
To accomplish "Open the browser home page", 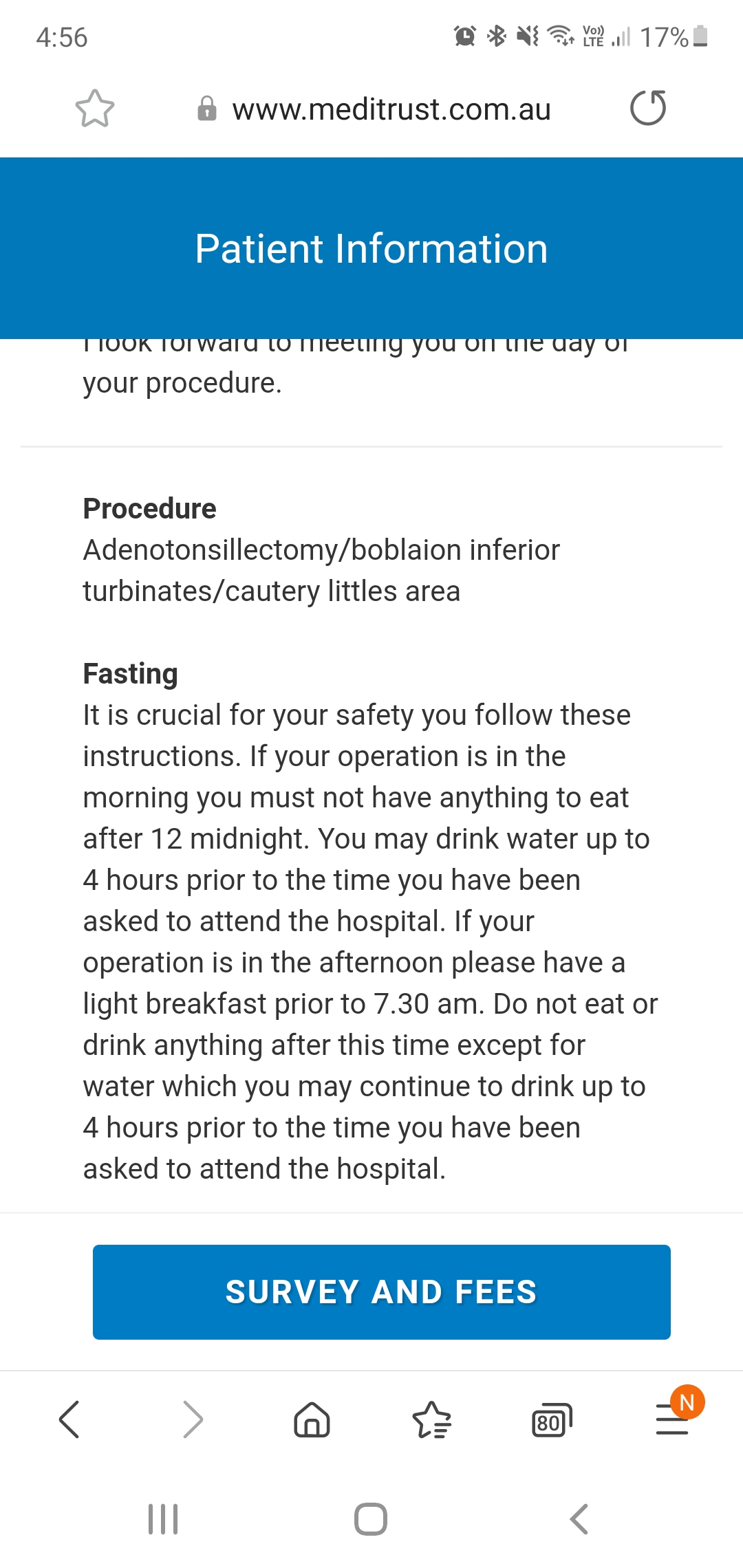I will coord(312,1419).
